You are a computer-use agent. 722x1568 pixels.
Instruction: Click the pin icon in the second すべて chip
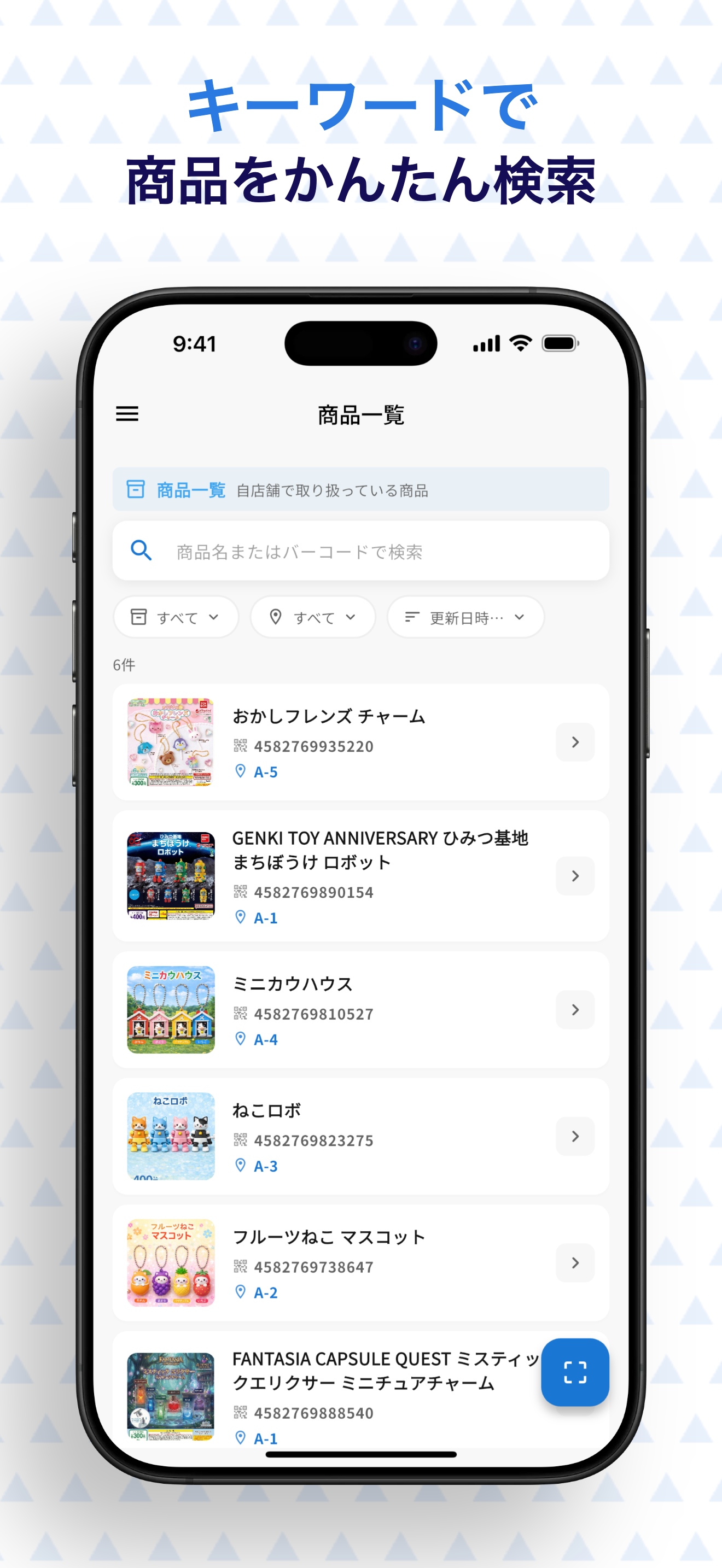pos(277,617)
